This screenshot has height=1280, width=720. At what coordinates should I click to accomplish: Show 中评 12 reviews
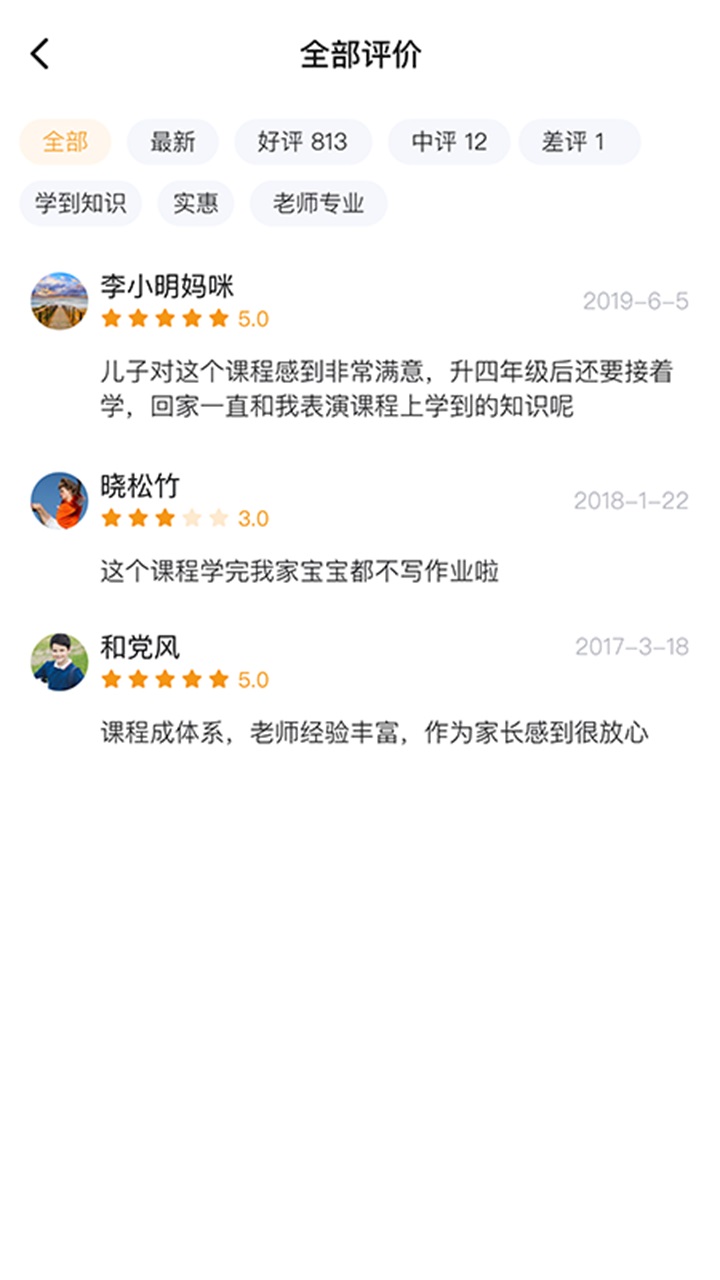tap(449, 142)
